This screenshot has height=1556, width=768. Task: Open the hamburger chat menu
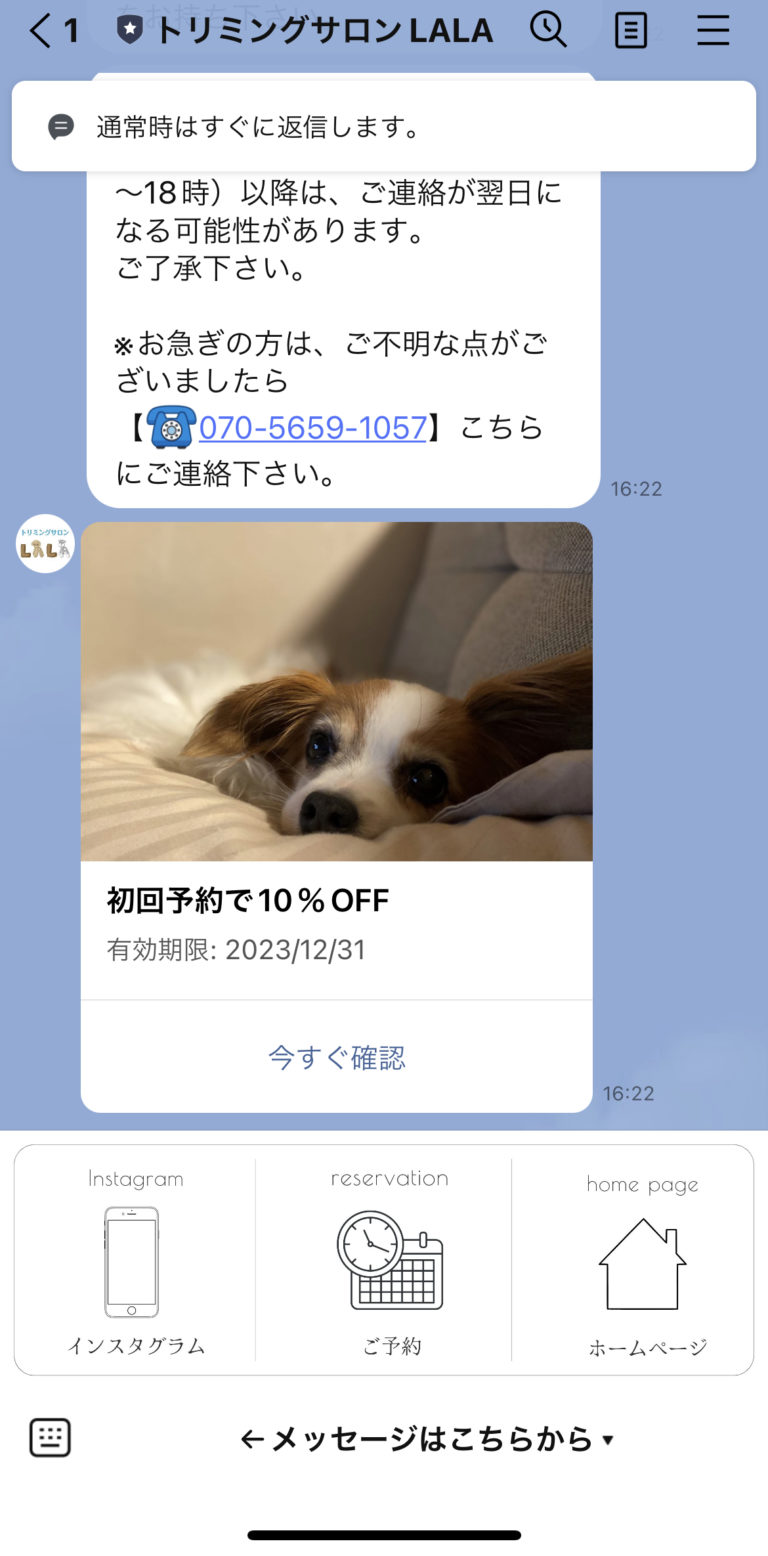click(713, 30)
